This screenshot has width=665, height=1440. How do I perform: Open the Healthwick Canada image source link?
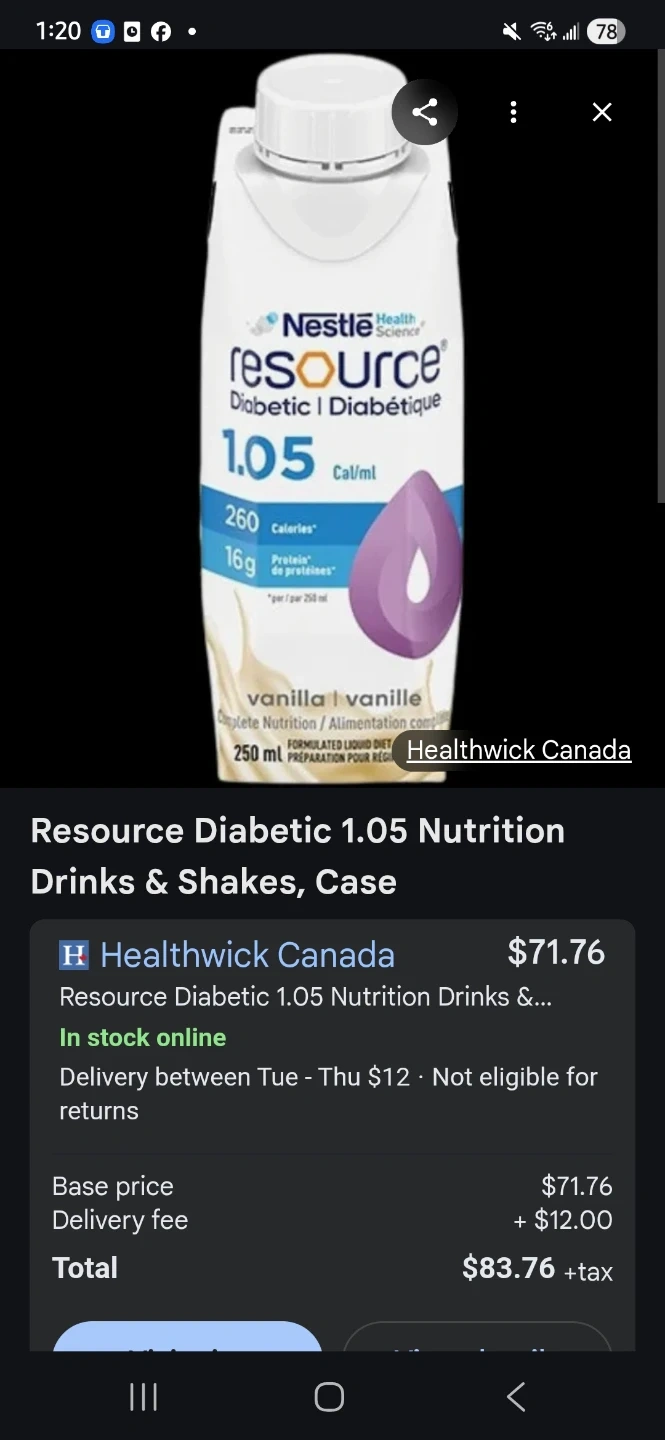(x=518, y=750)
